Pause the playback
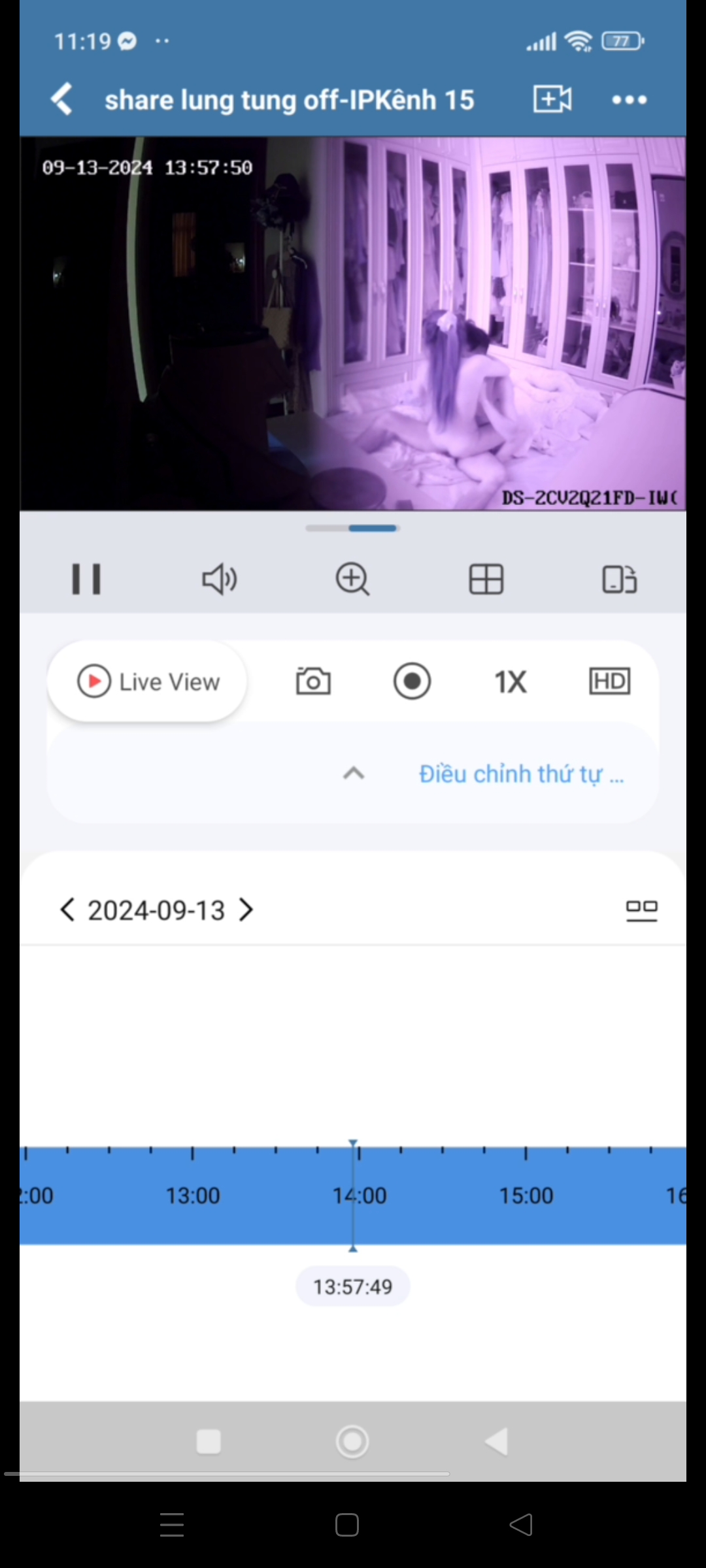The height and width of the screenshot is (1568, 706). 86,579
